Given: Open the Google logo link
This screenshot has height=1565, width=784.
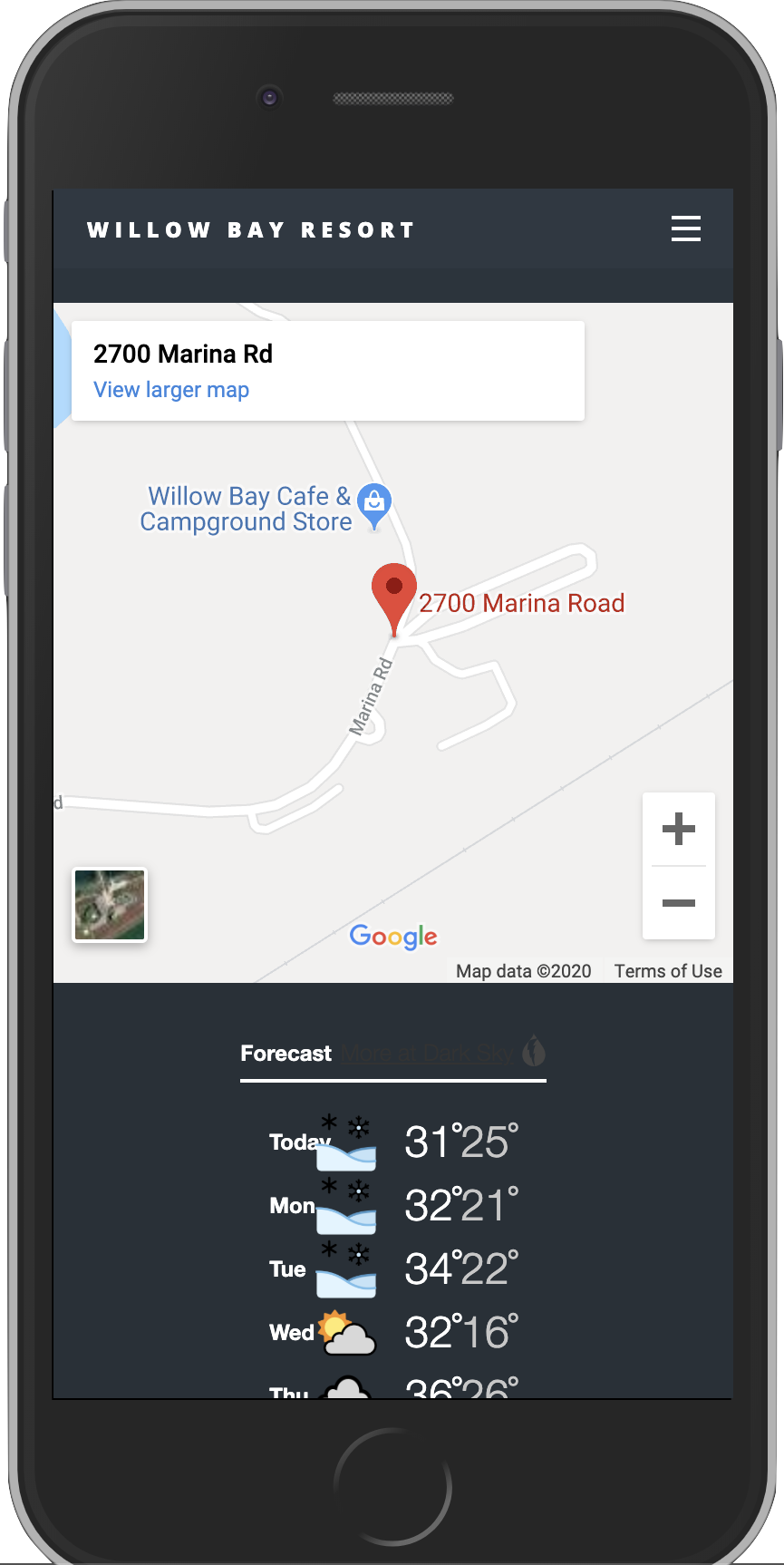Looking at the screenshot, I should [393, 936].
